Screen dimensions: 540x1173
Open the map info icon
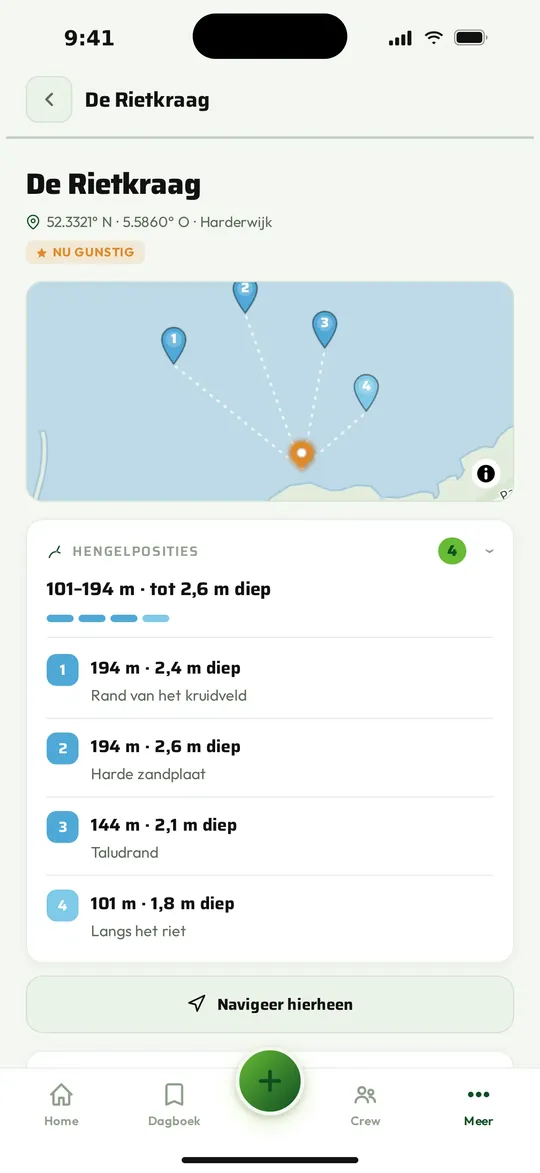pyautogui.click(x=485, y=473)
